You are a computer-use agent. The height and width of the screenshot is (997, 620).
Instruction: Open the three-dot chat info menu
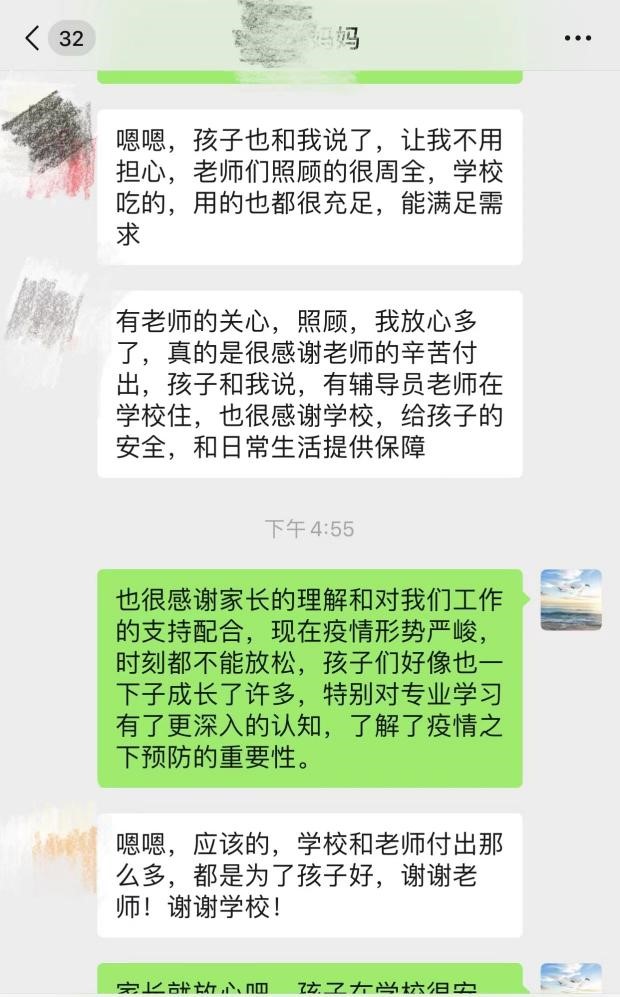point(578,39)
